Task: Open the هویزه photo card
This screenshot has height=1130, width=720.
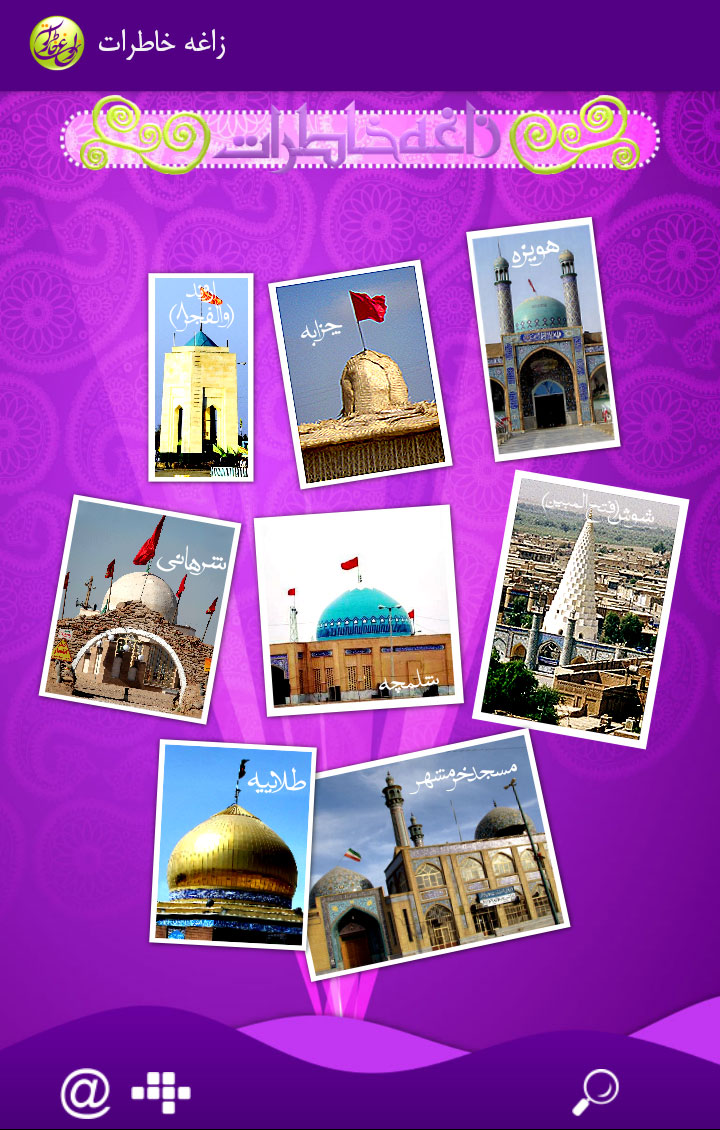Action: tap(543, 338)
